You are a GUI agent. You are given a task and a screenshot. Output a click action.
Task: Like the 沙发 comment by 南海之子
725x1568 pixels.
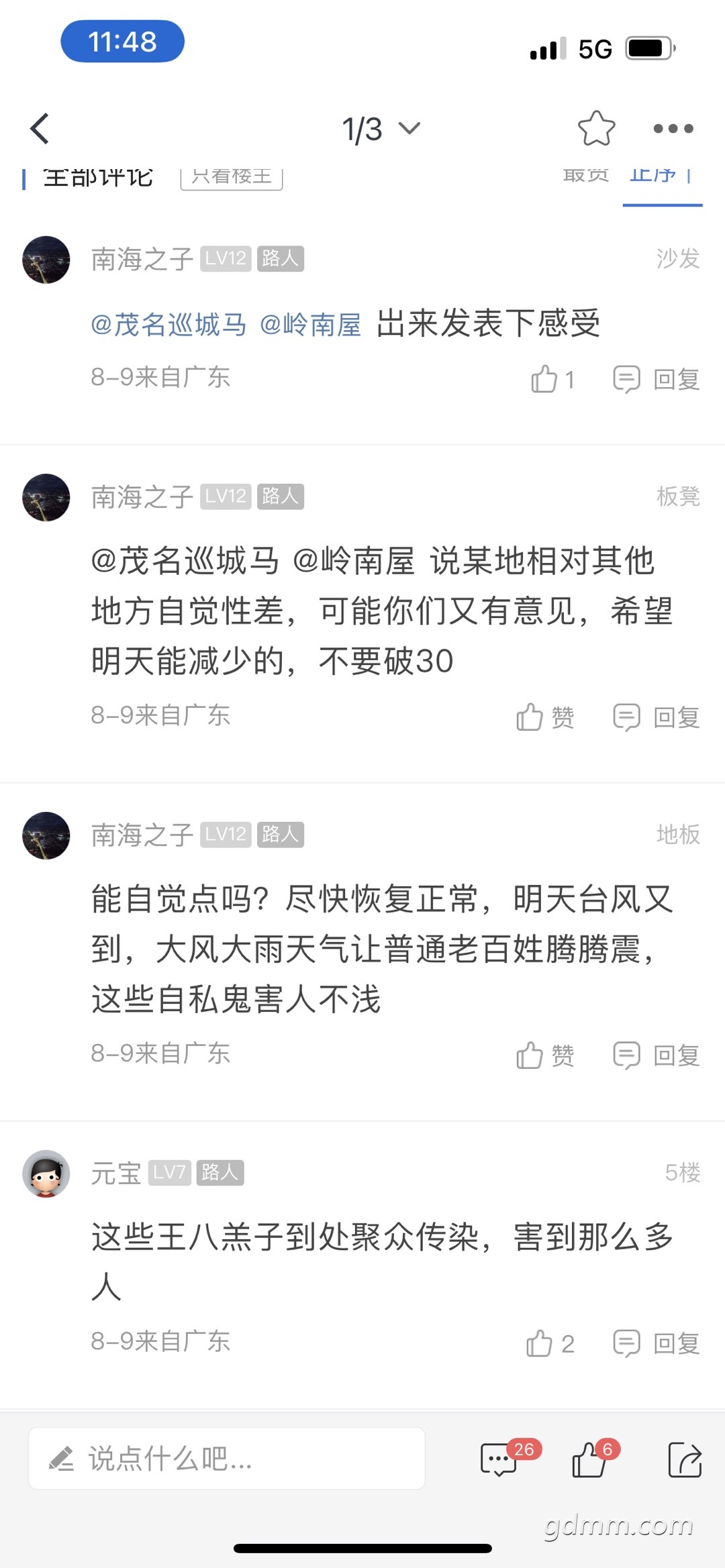point(552,380)
